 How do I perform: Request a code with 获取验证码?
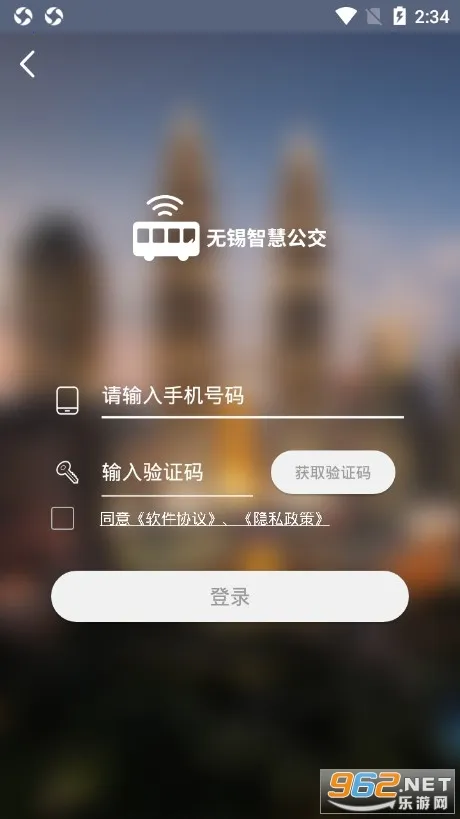tap(333, 472)
